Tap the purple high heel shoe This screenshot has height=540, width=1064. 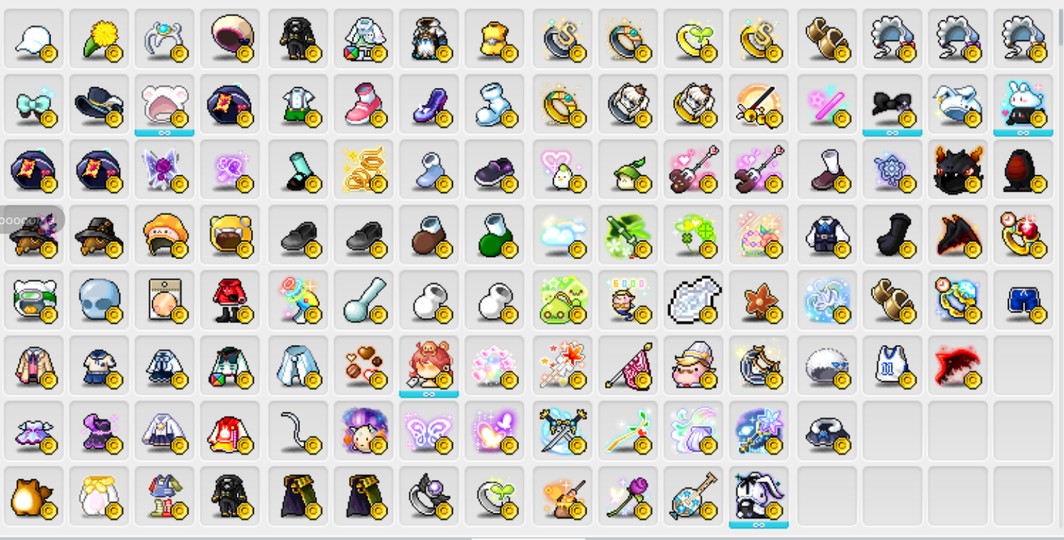pos(428,103)
